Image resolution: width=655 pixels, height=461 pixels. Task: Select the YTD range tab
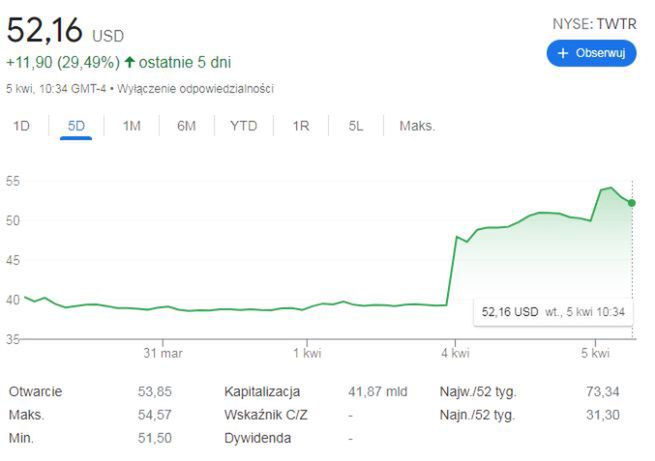coord(243,126)
